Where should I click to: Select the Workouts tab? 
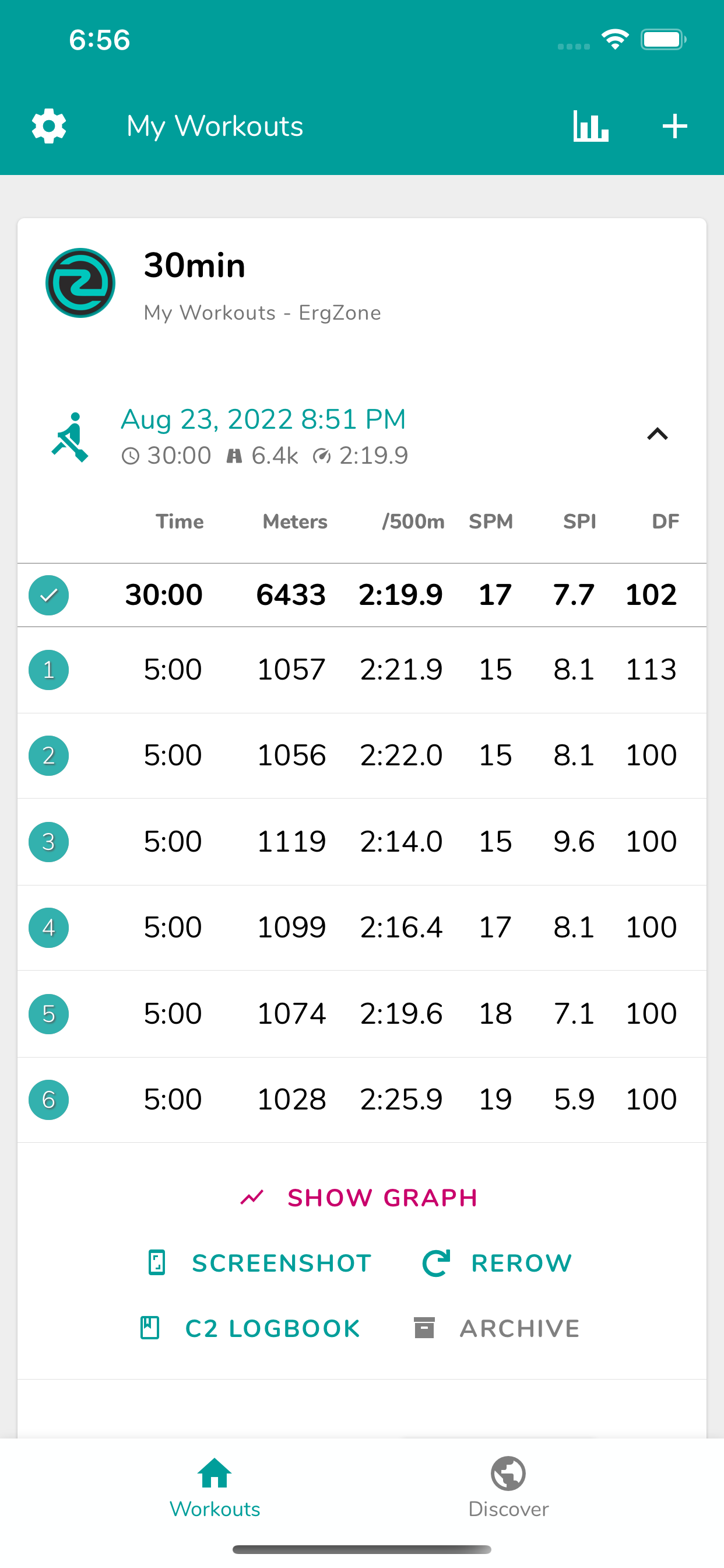click(x=215, y=1487)
